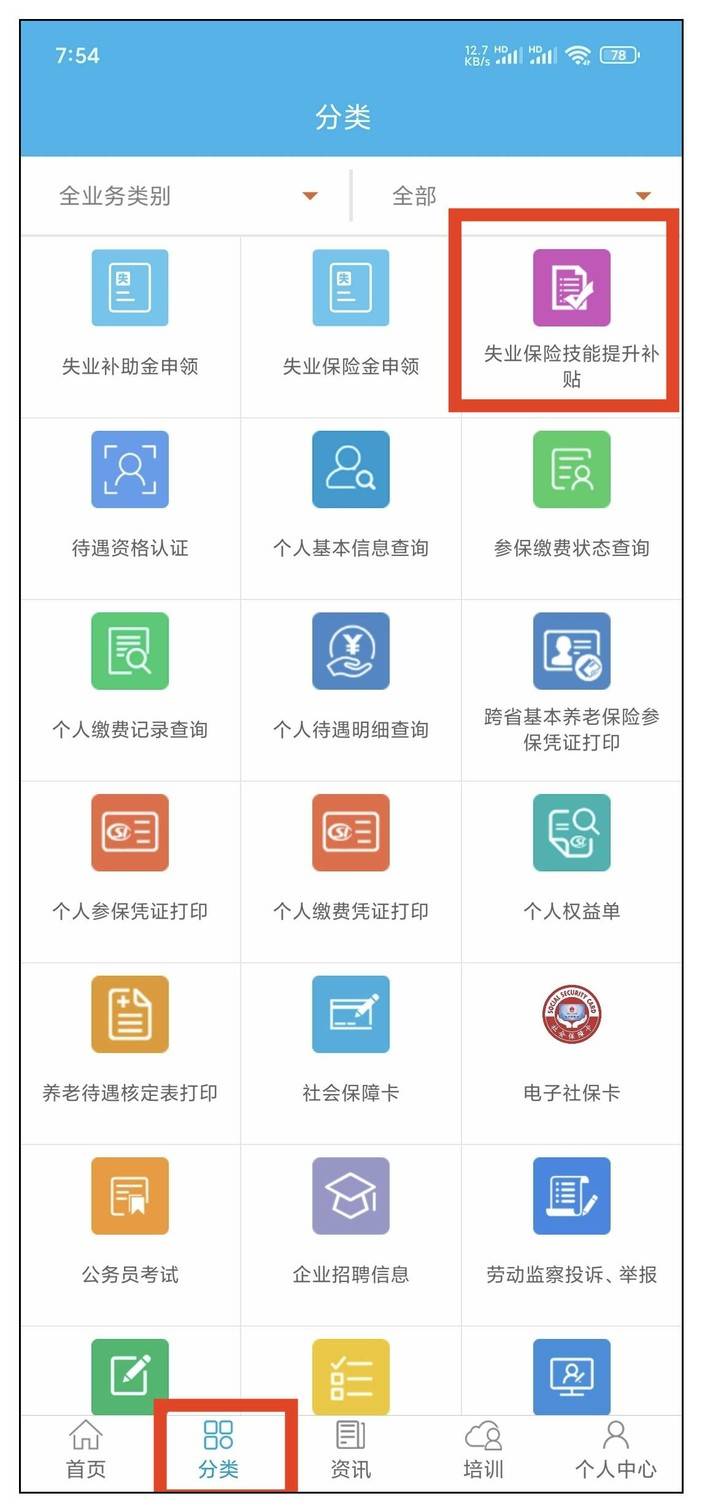Screen dimensions: 702x1512
Task: Expand the 全业务类别 dropdown
Action: pos(186,195)
